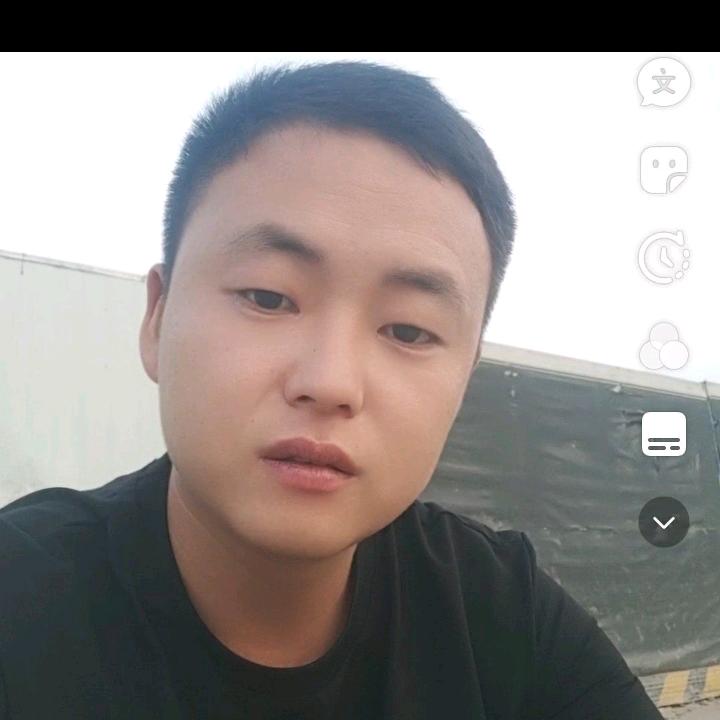
Task: Collapse the side tool list chevron
Action: 664,522
